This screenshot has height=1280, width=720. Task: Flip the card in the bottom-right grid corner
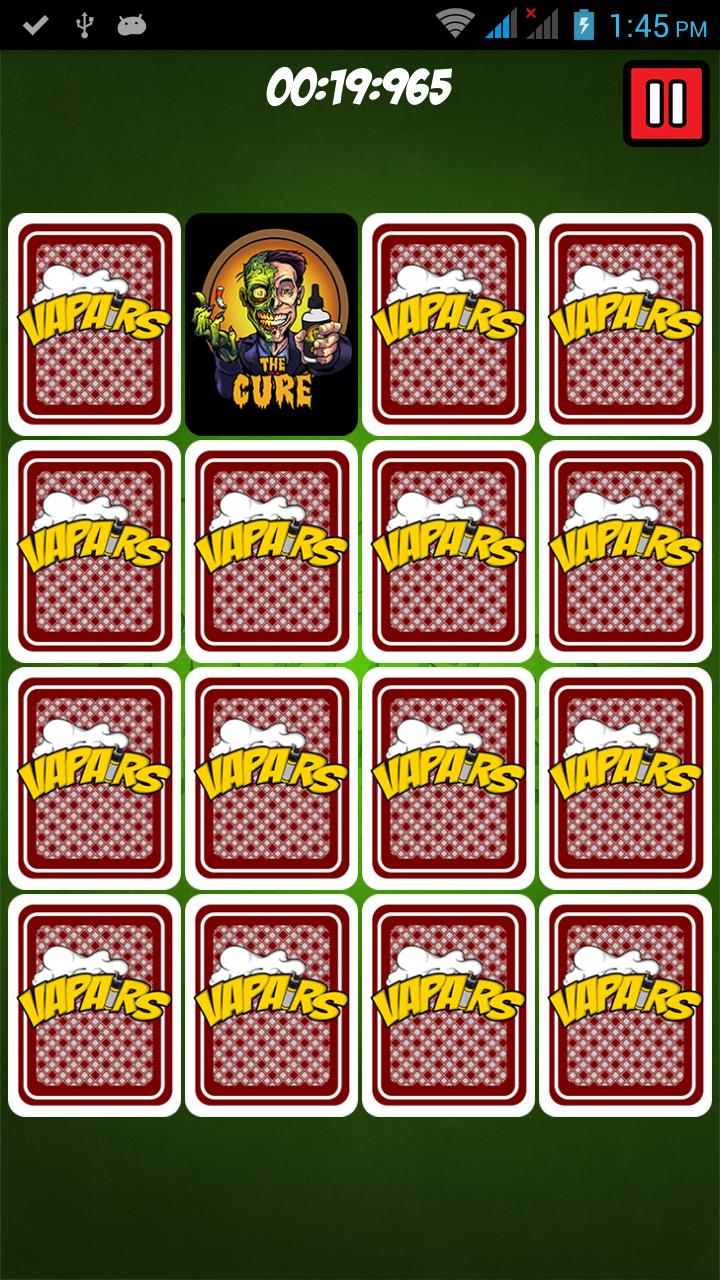tap(625, 1005)
